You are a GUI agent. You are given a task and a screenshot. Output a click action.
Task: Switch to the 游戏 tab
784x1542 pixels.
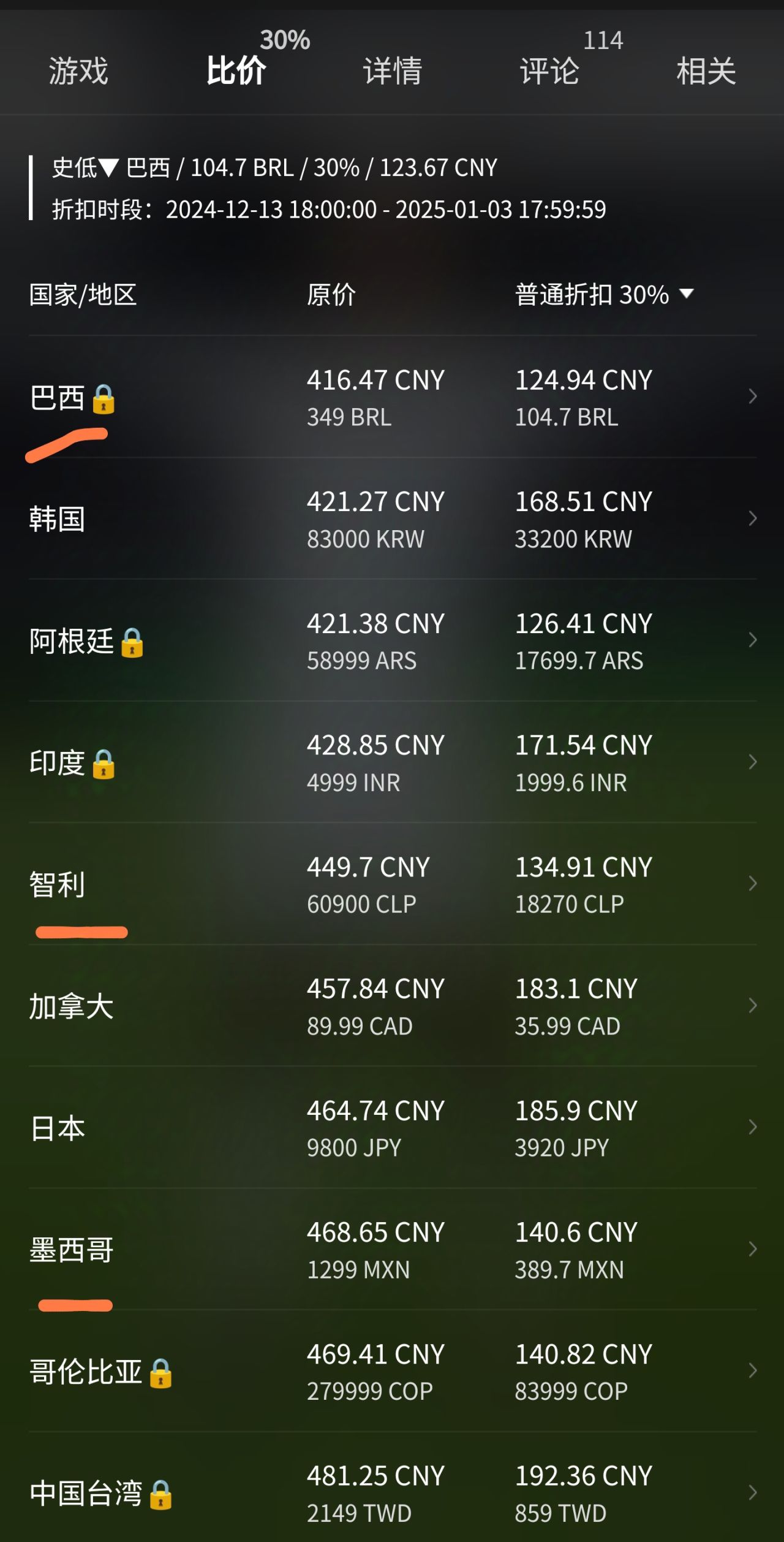tap(78, 70)
